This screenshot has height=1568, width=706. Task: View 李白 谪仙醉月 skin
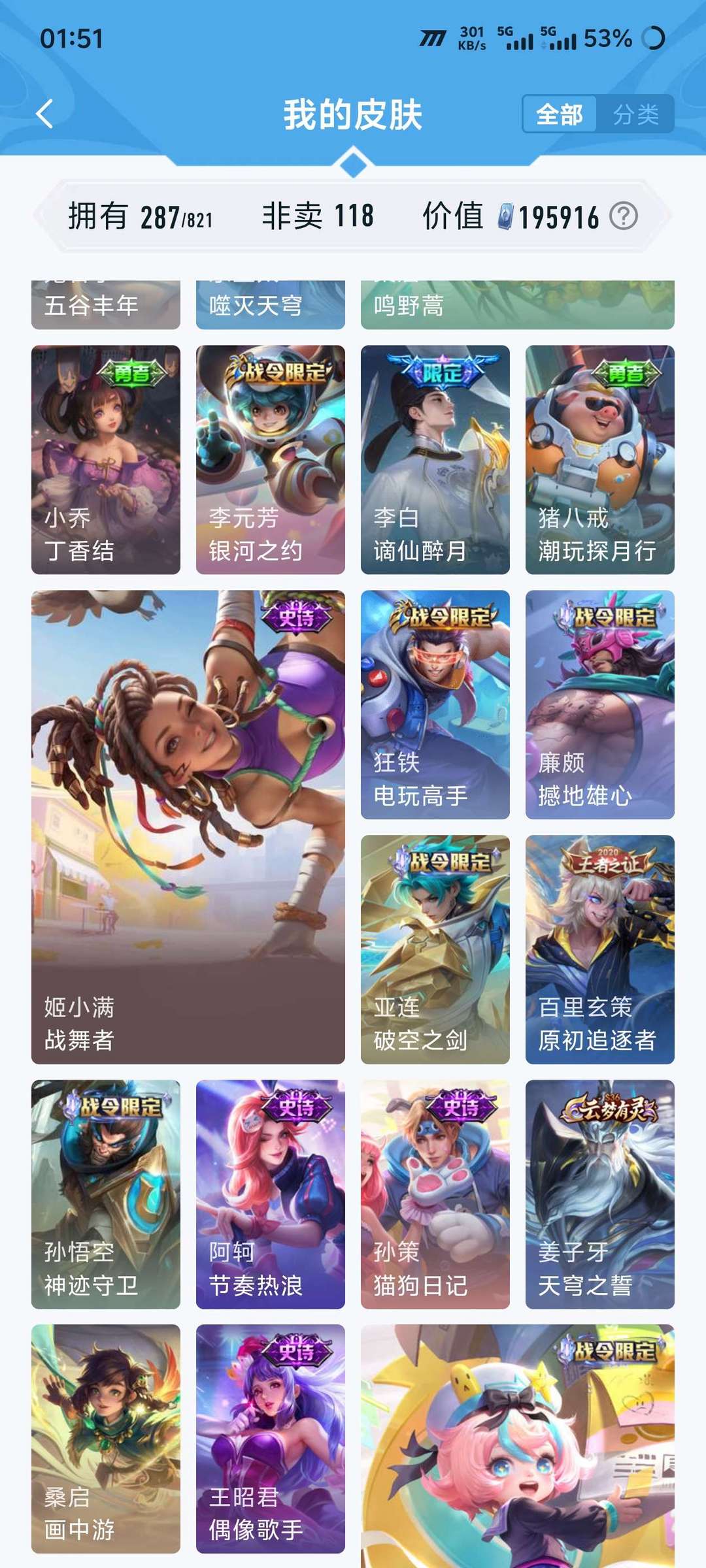coord(435,460)
